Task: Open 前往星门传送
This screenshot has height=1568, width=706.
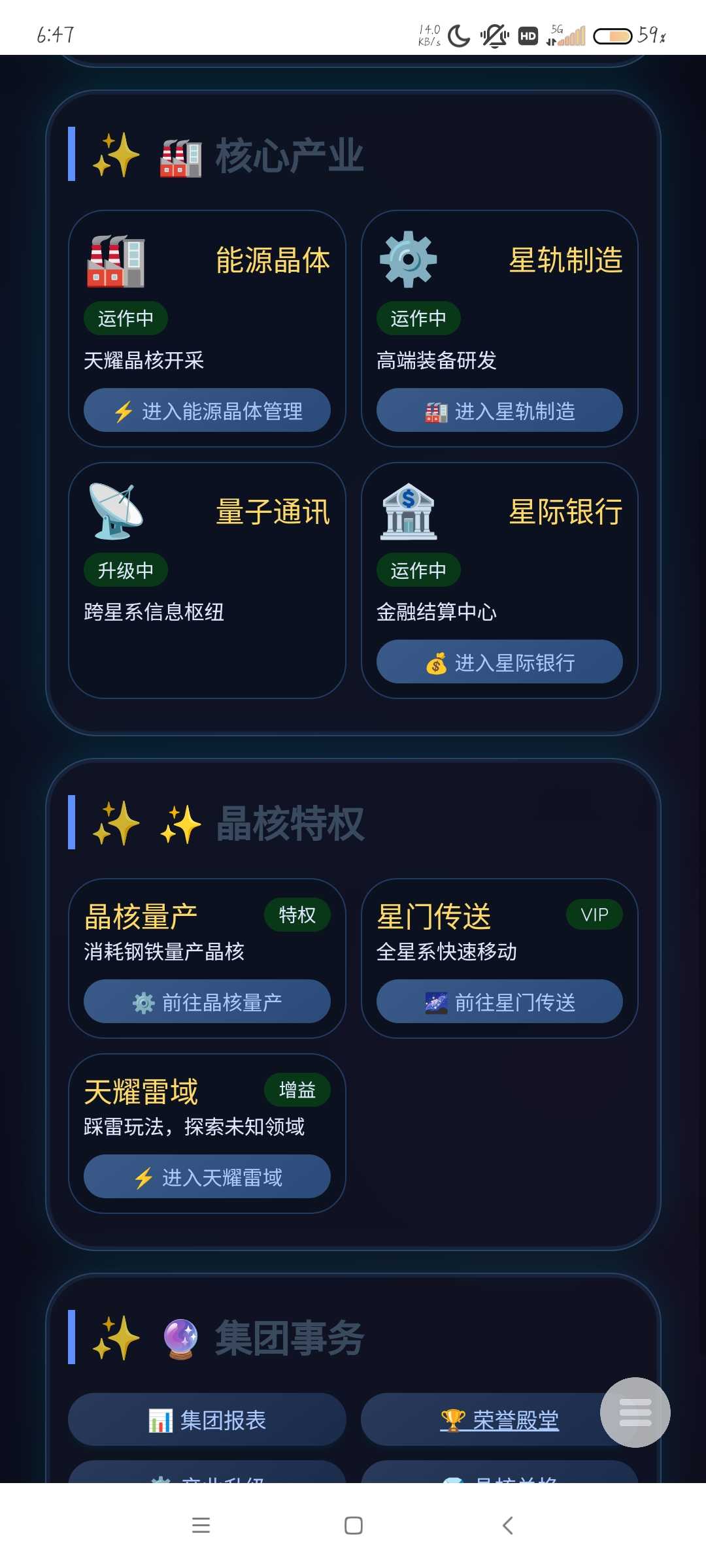Action: (499, 1002)
